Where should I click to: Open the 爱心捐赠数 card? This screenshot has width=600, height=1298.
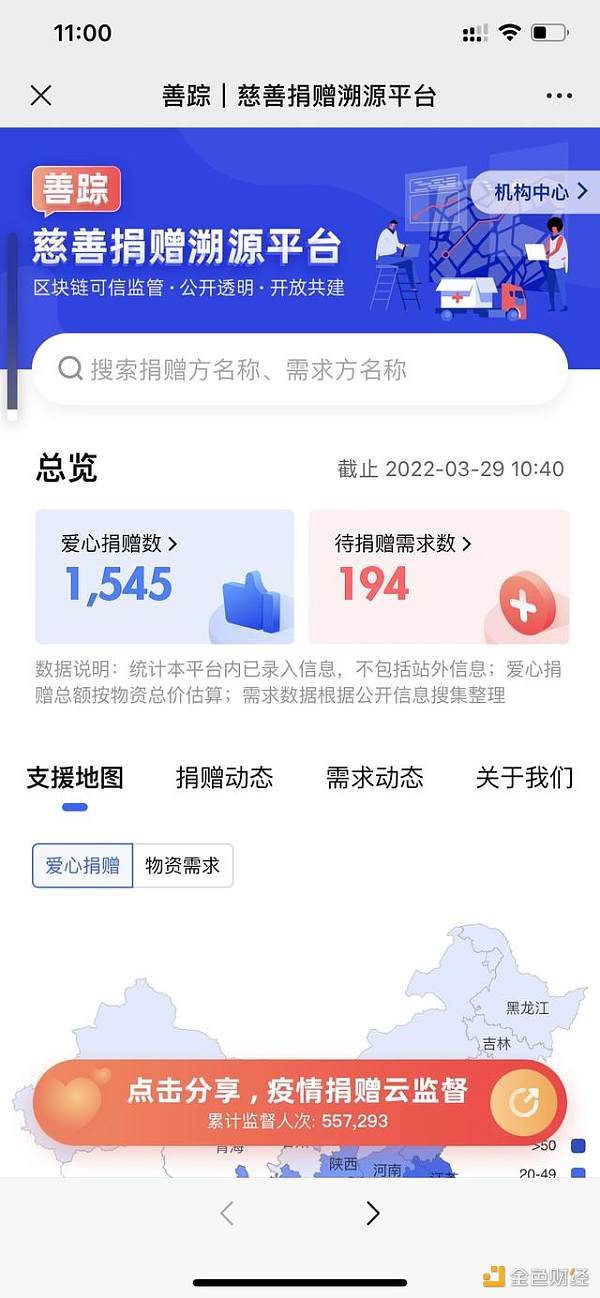[165, 576]
